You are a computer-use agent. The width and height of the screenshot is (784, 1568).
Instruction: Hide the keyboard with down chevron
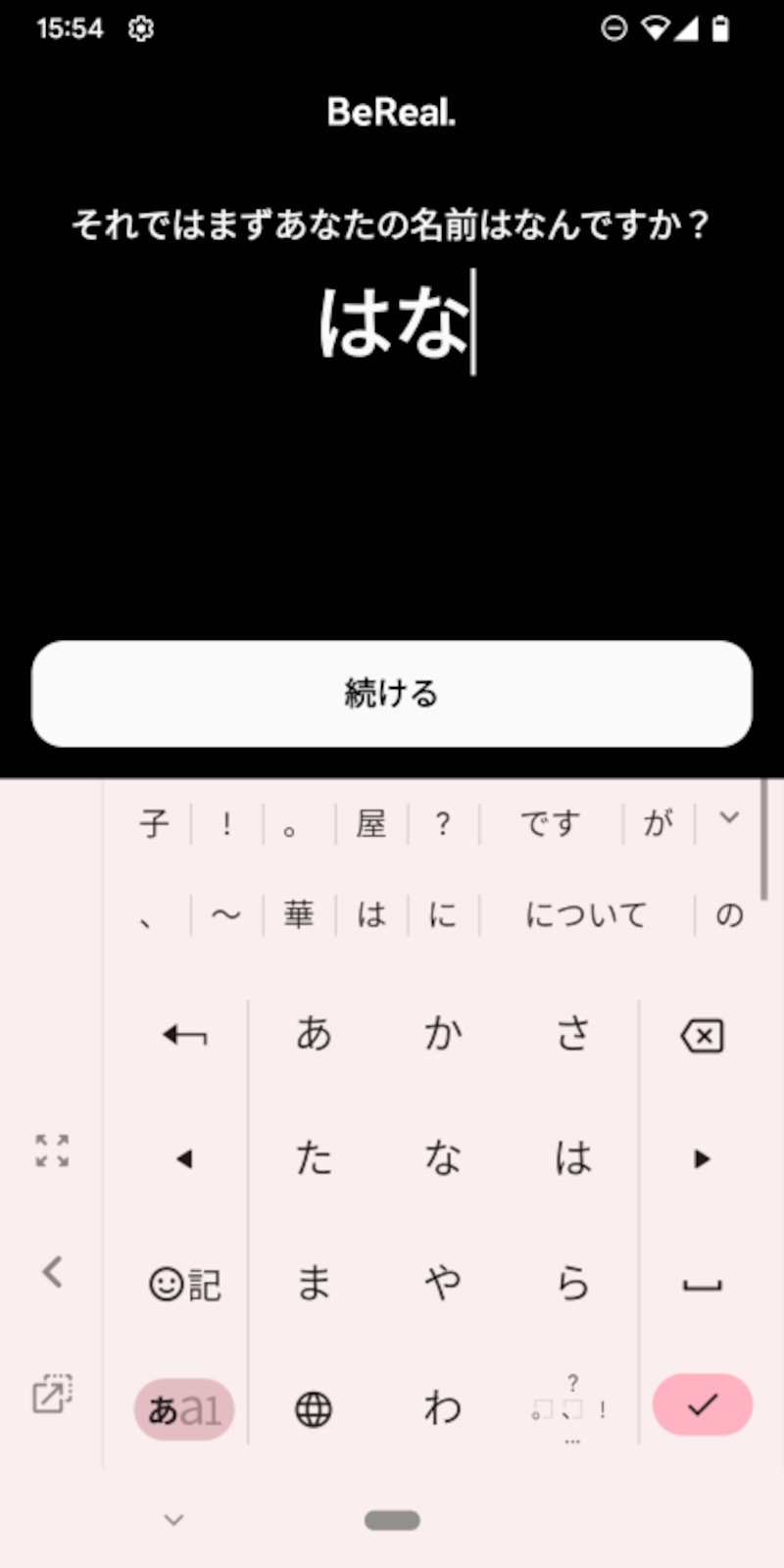point(173,1520)
